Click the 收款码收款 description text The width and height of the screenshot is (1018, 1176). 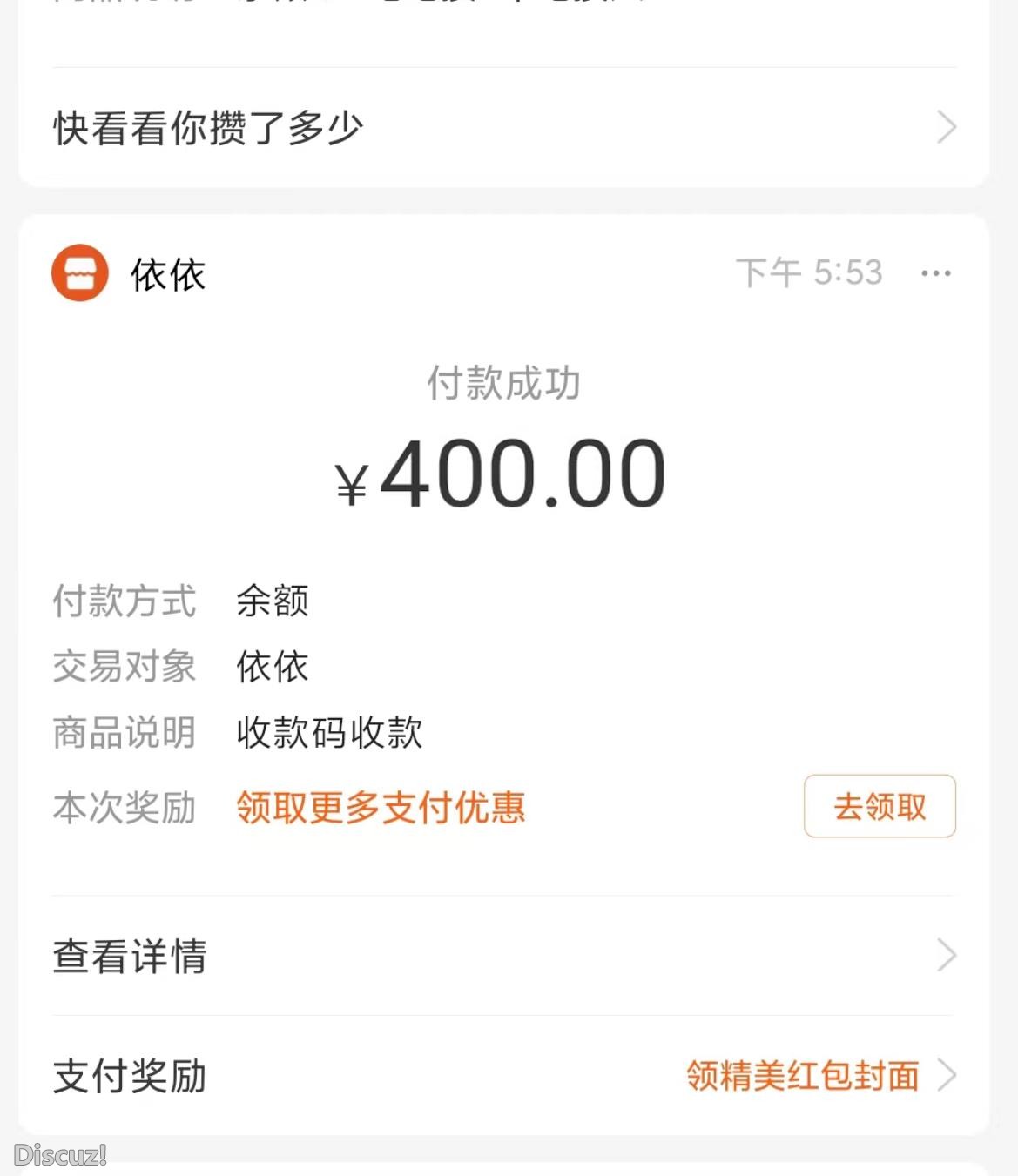[328, 734]
